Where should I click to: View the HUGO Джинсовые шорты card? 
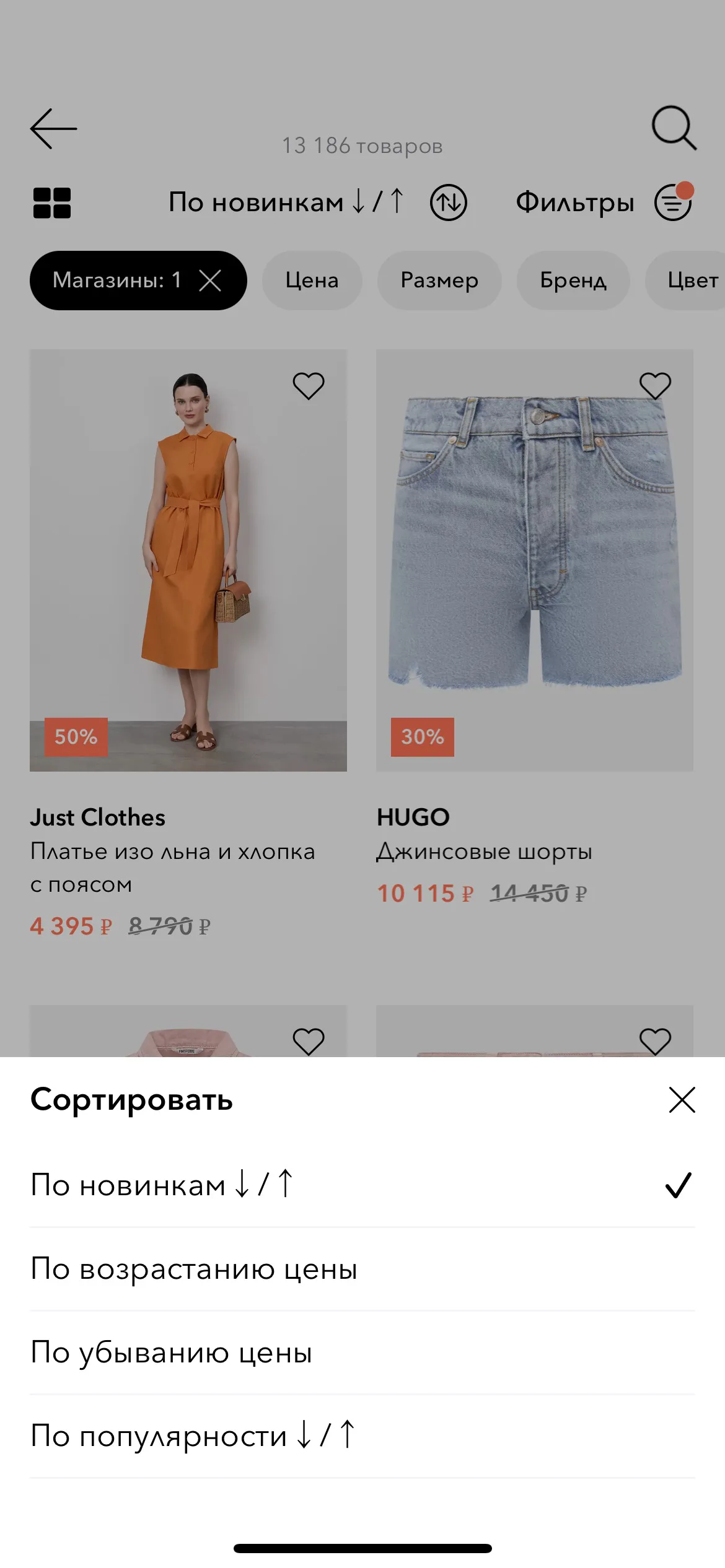tap(534, 560)
